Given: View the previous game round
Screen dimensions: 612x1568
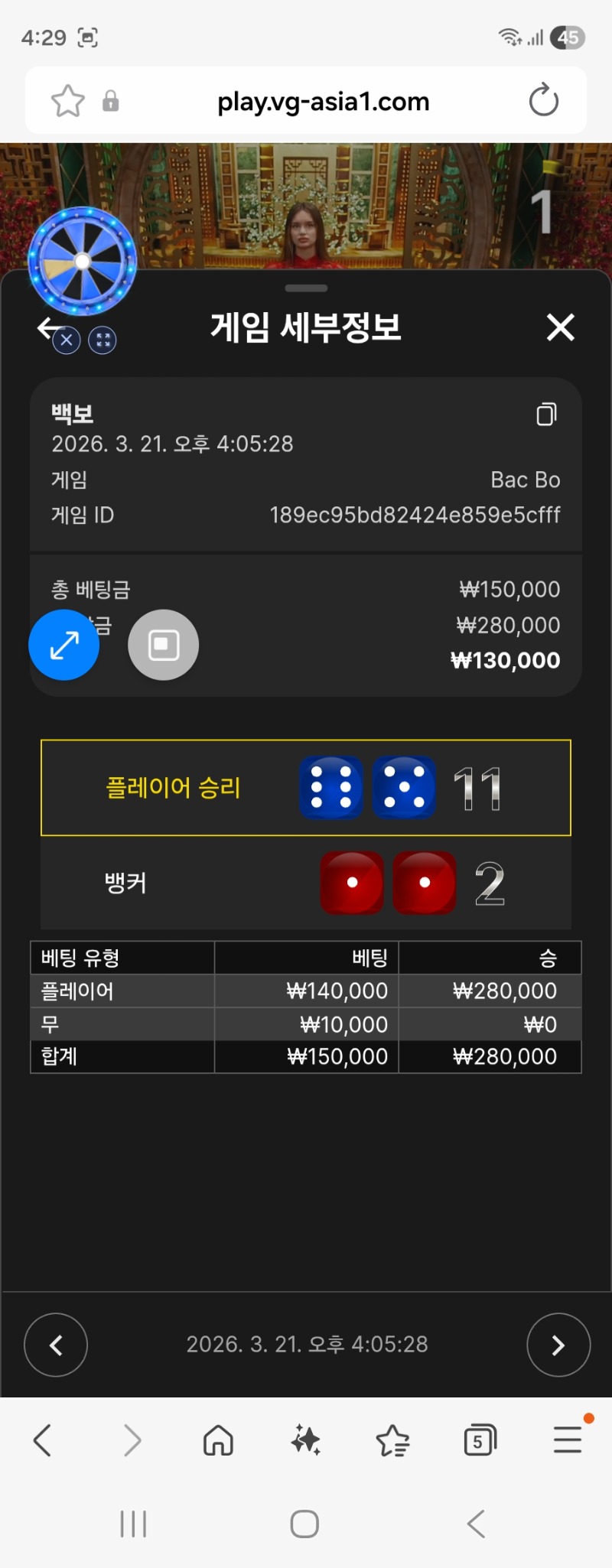Looking at the screenshot, I should (x=56, y=1345).
